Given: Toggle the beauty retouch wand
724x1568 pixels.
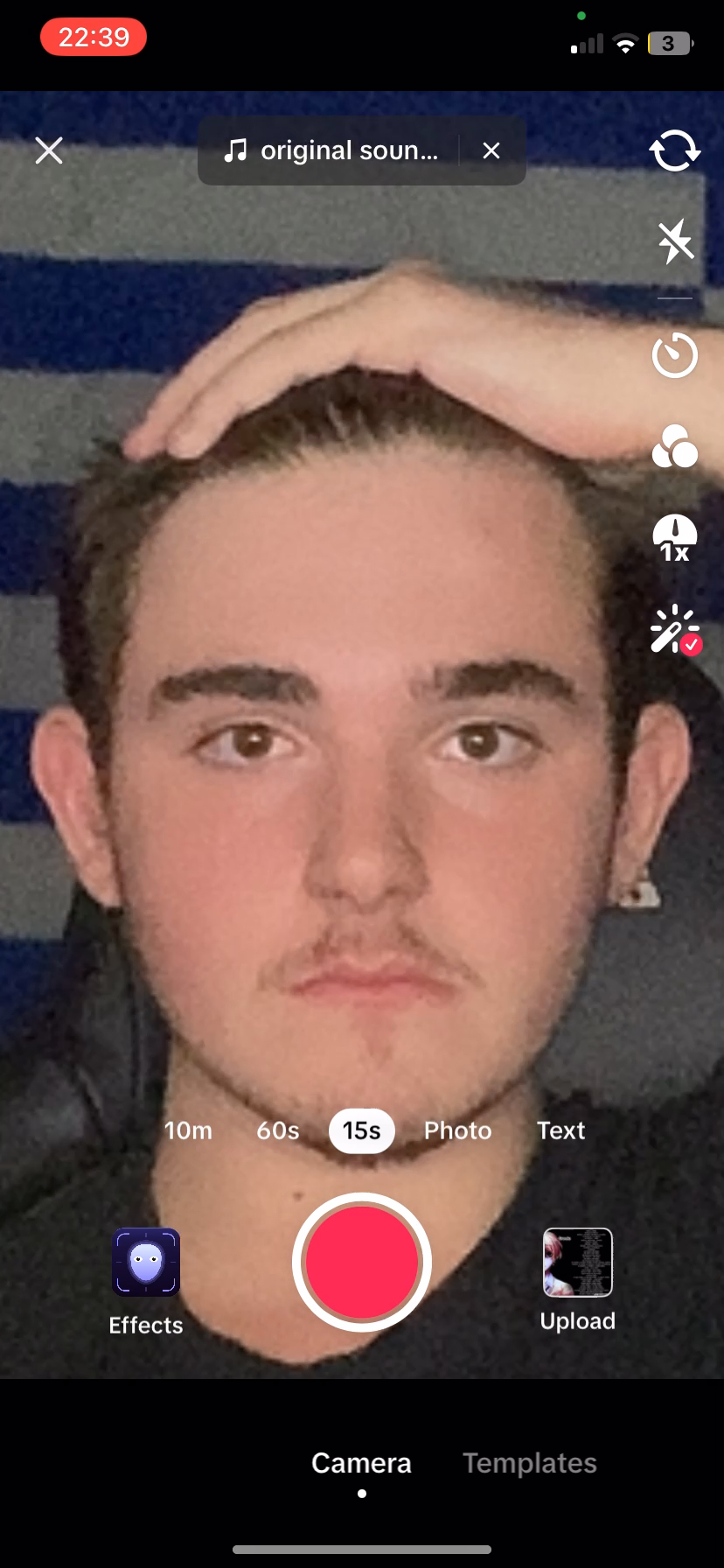Looking at the screenshot, I should (675, 630).
